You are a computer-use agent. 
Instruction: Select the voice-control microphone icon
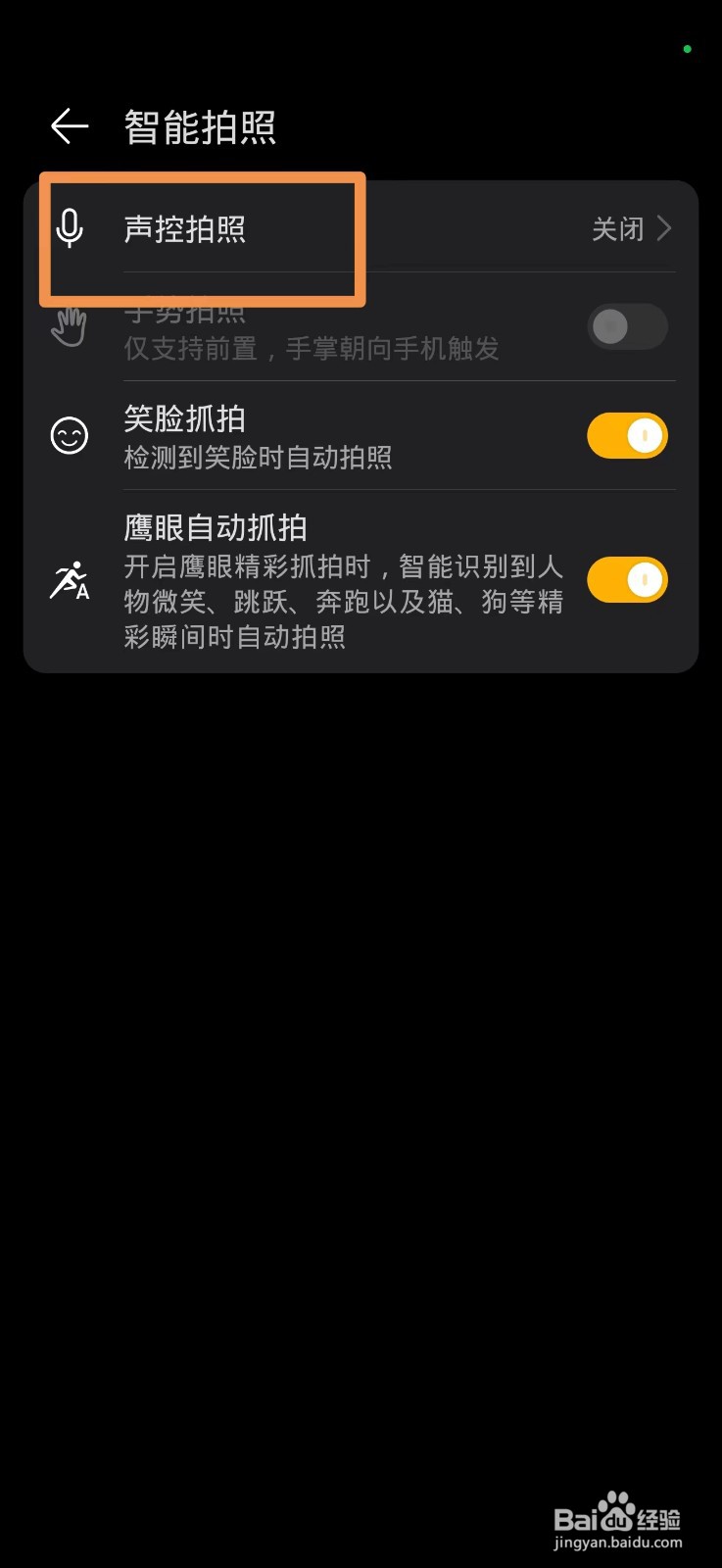(69, 228)
